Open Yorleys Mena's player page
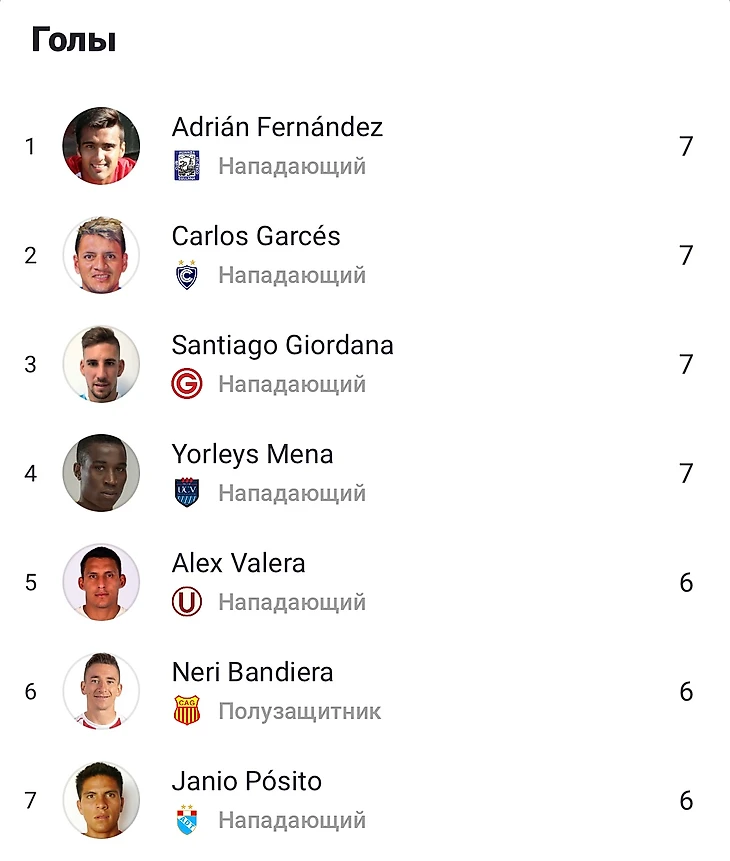 click(x=252, y=455)
